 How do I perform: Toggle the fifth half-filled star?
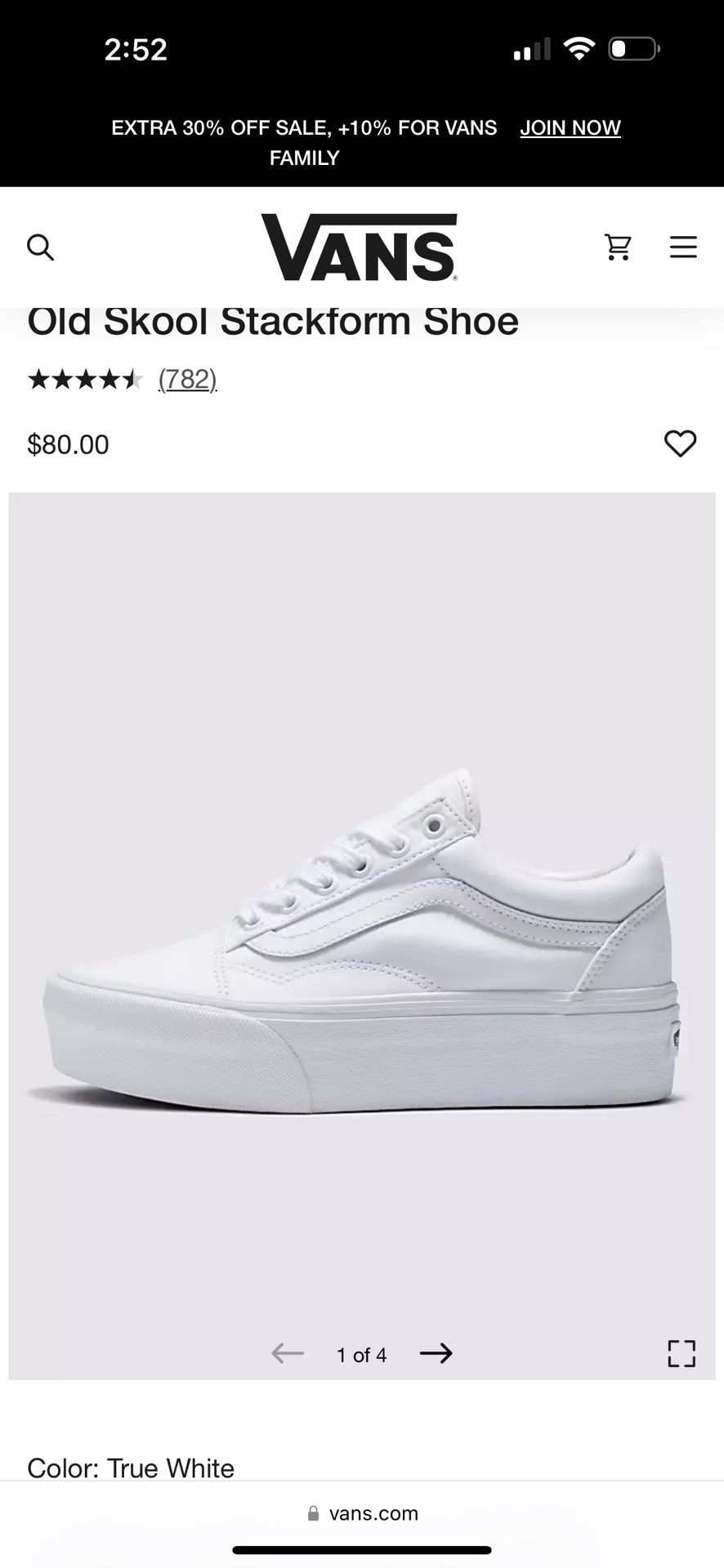133,379
